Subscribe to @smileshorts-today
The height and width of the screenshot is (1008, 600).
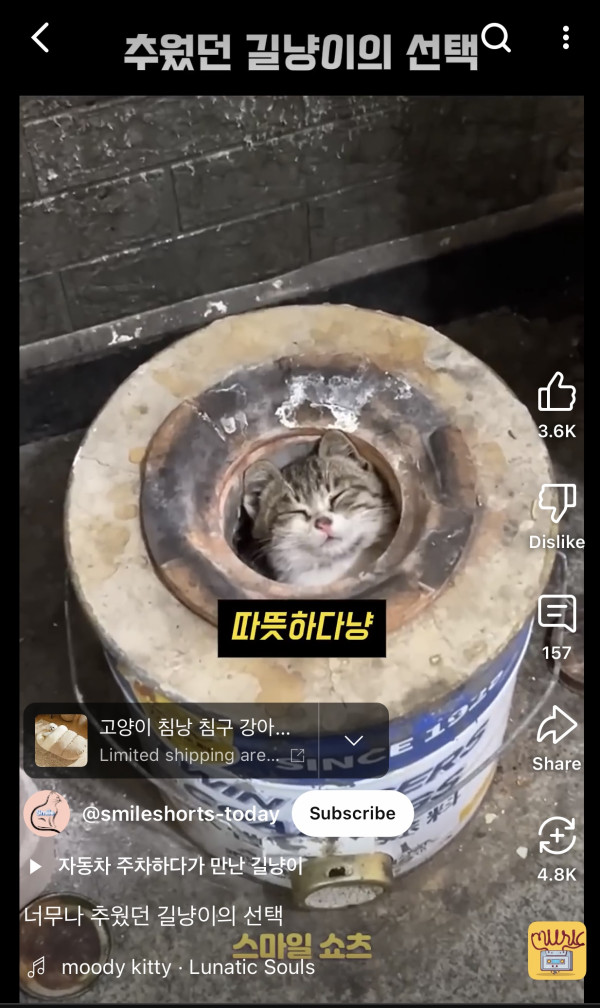coord(352,813)
